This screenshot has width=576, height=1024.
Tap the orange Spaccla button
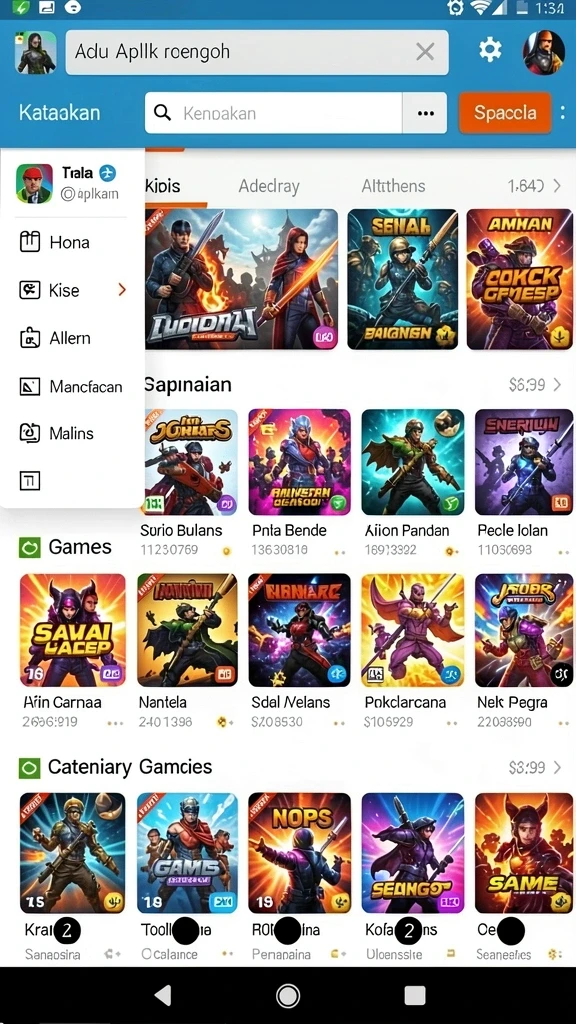(505, 112)
